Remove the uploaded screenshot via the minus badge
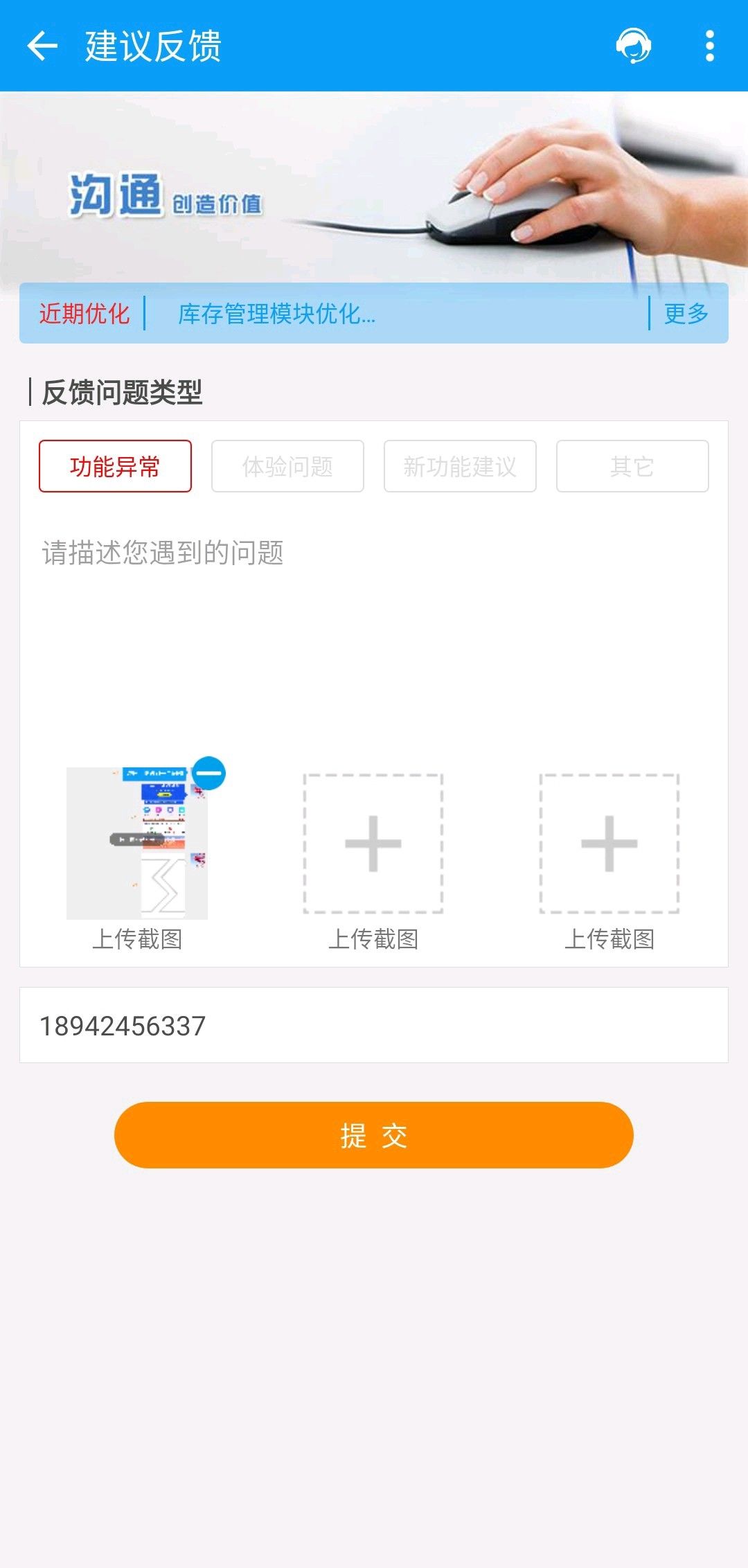This screenshot has width=748, height=1568. pyautogui.click(x=208, y=773)
